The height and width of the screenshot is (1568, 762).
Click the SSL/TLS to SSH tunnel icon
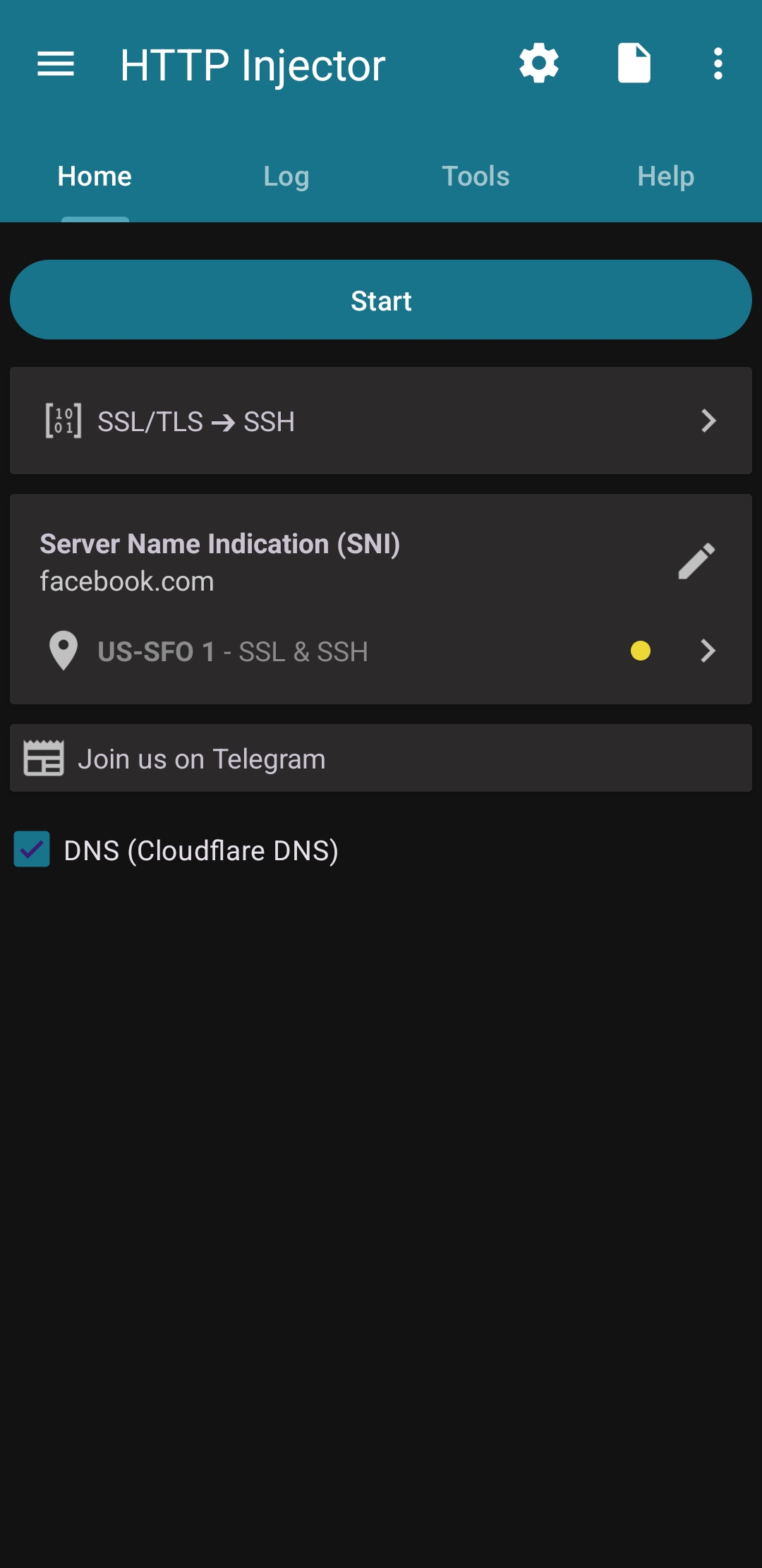[64, 421]
